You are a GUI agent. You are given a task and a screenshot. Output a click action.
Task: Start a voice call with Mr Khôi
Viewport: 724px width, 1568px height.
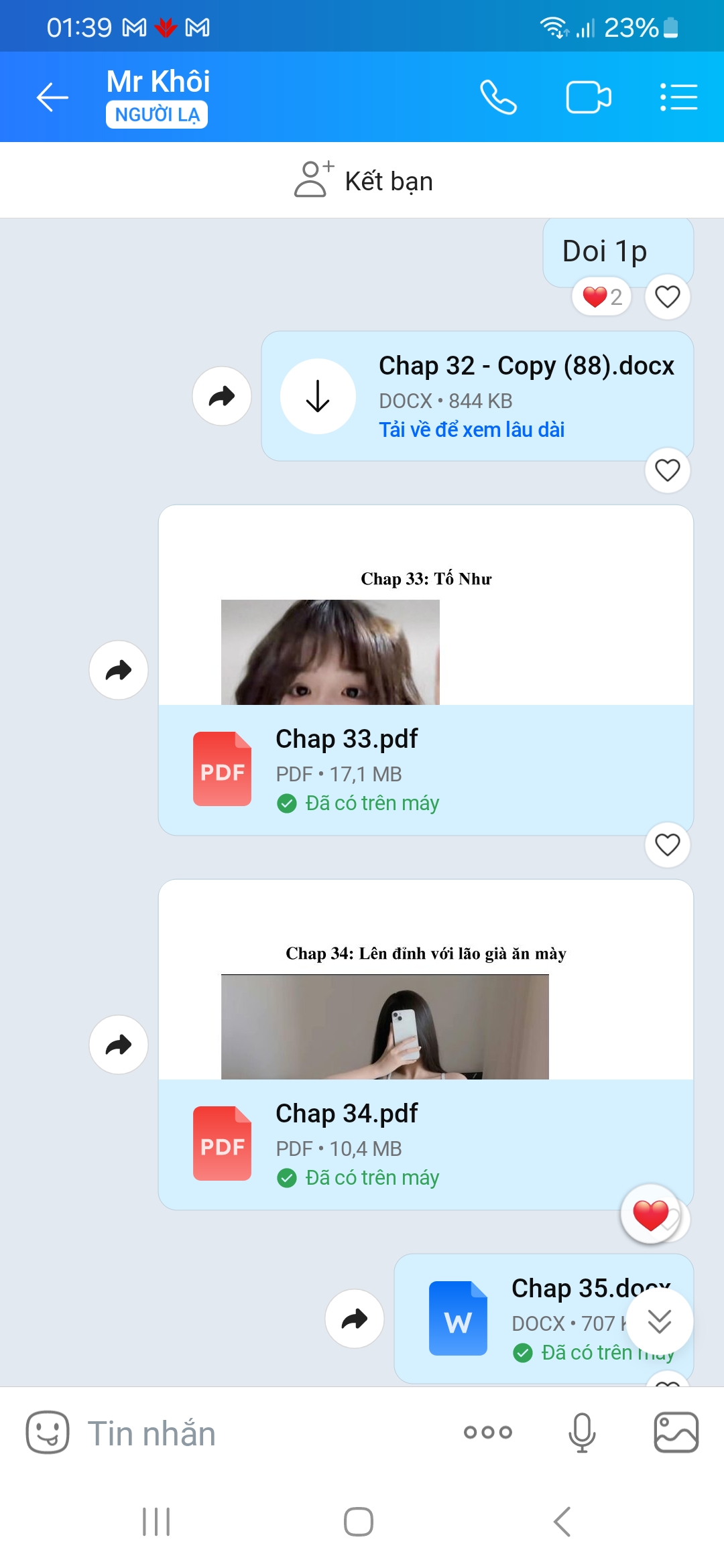click(498, 98)
